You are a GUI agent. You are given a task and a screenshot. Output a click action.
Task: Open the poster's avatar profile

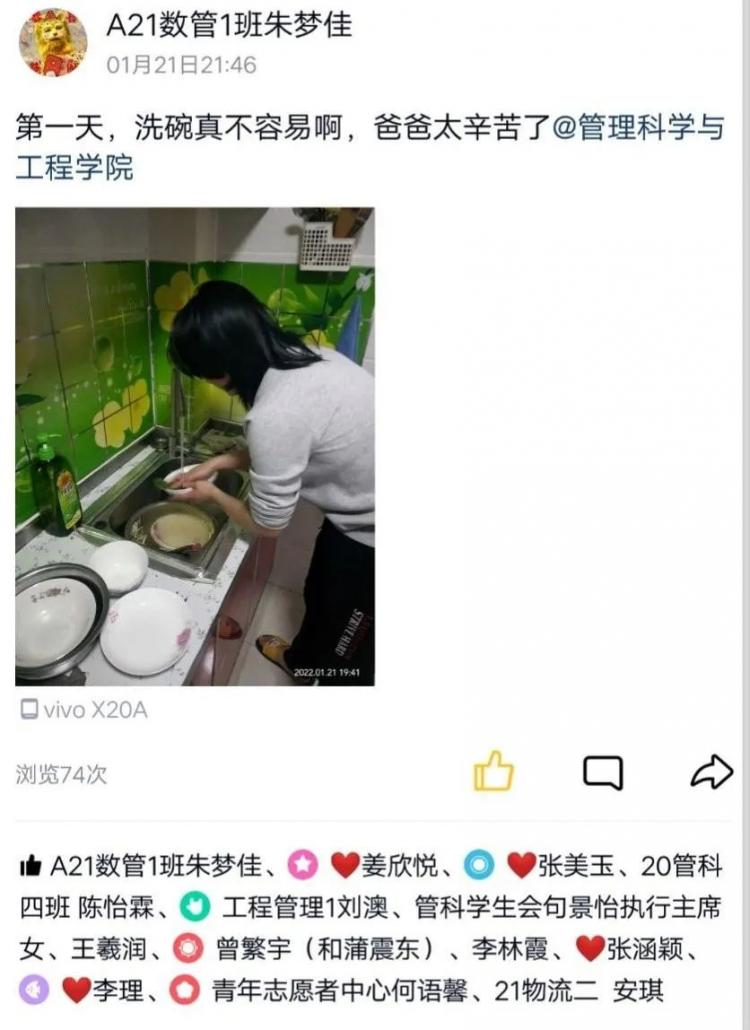tap(53, 41)
